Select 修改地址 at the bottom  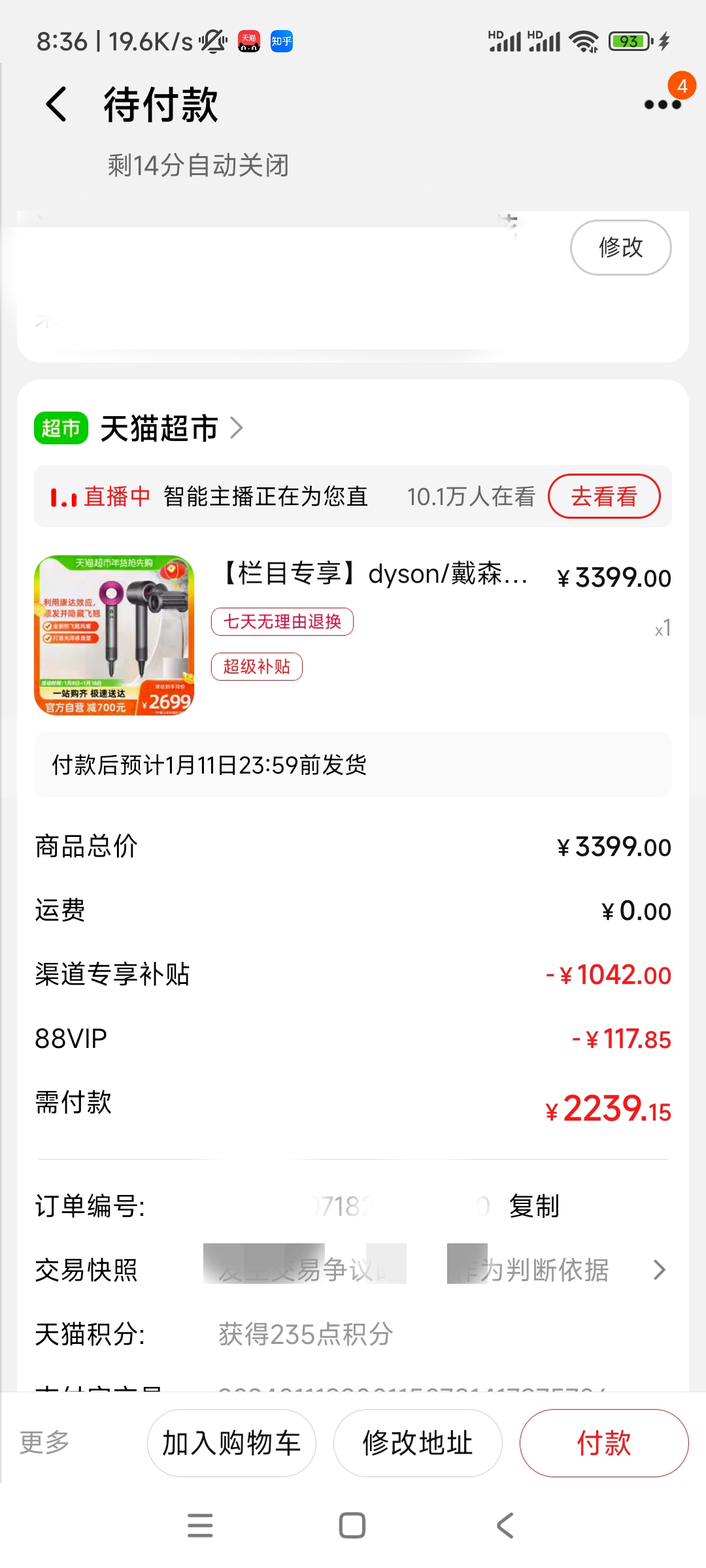pos(418,1443)
